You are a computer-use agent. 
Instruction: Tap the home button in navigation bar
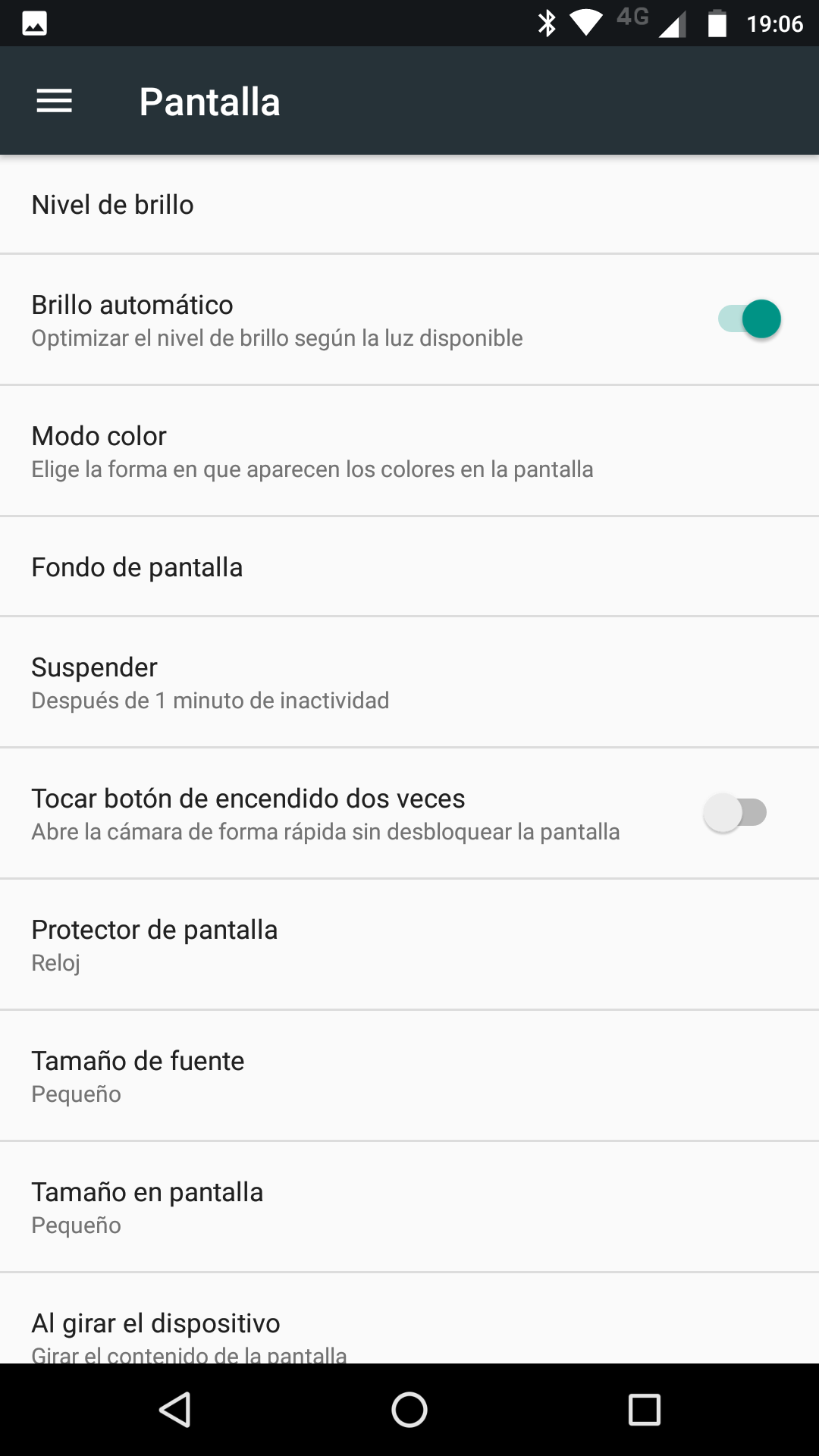tap(409, 1410)
